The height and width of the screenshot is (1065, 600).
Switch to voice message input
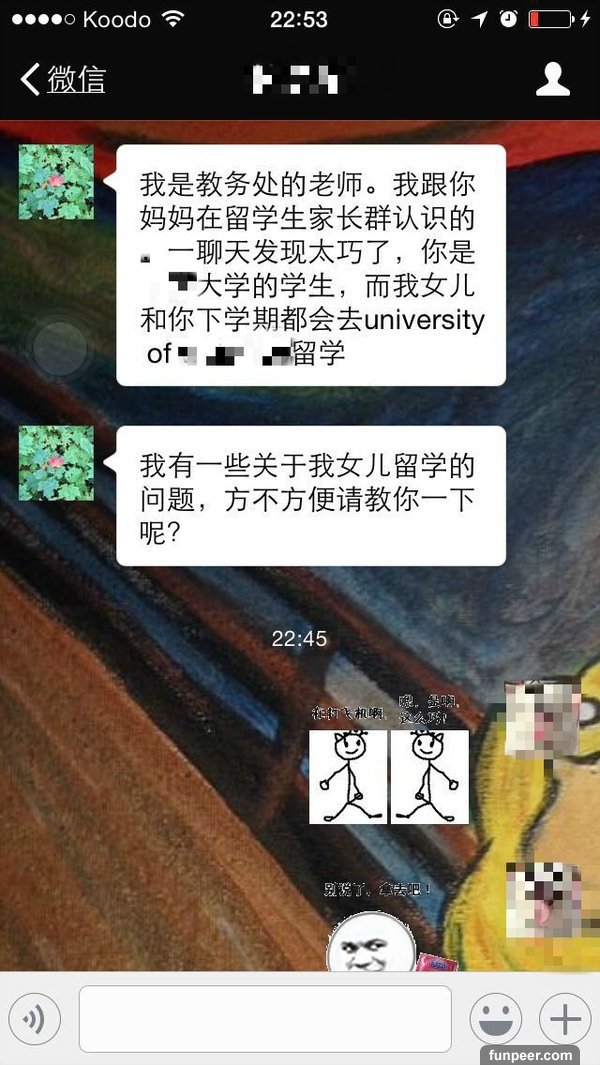pos(34,1019)
